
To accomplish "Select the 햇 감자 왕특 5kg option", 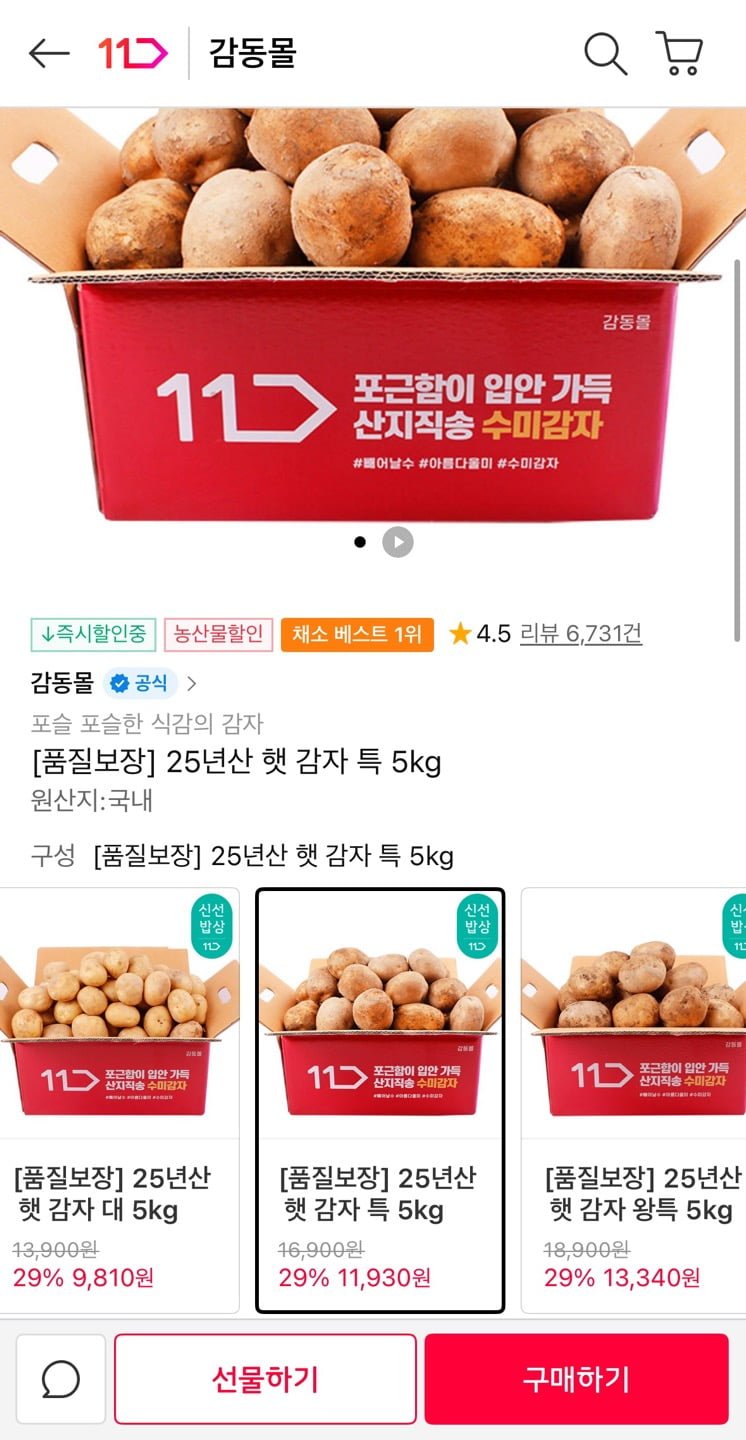I will [x=634, y=1100].
